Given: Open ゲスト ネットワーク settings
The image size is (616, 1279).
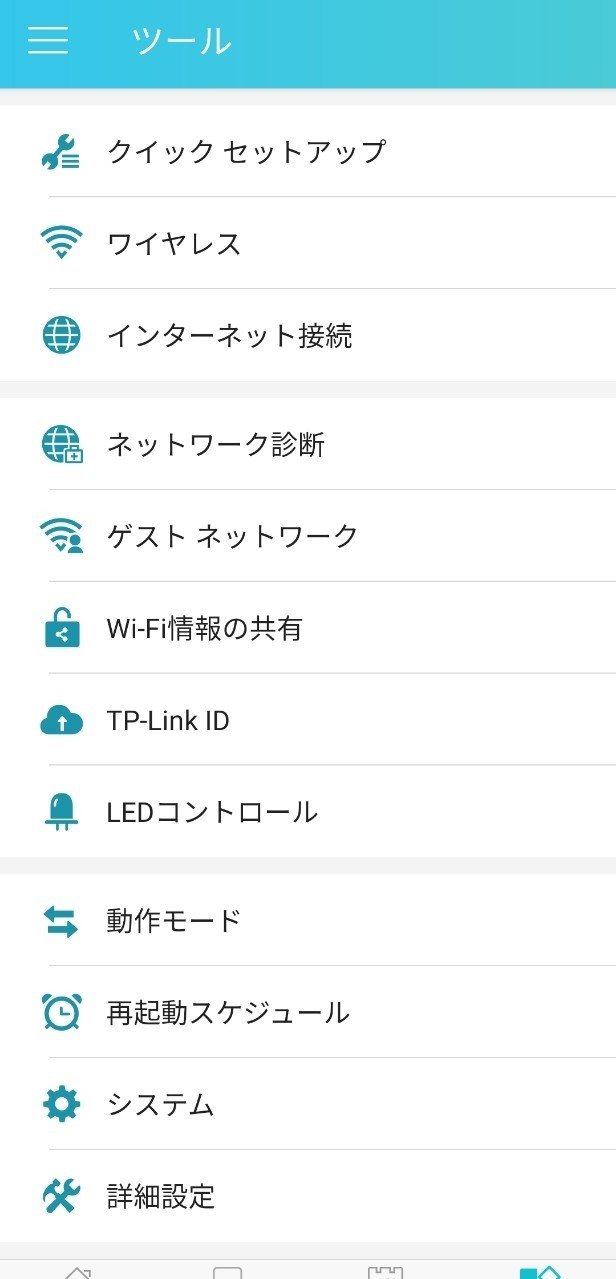Looking at the screenshot, I should (x=308, y=536).
